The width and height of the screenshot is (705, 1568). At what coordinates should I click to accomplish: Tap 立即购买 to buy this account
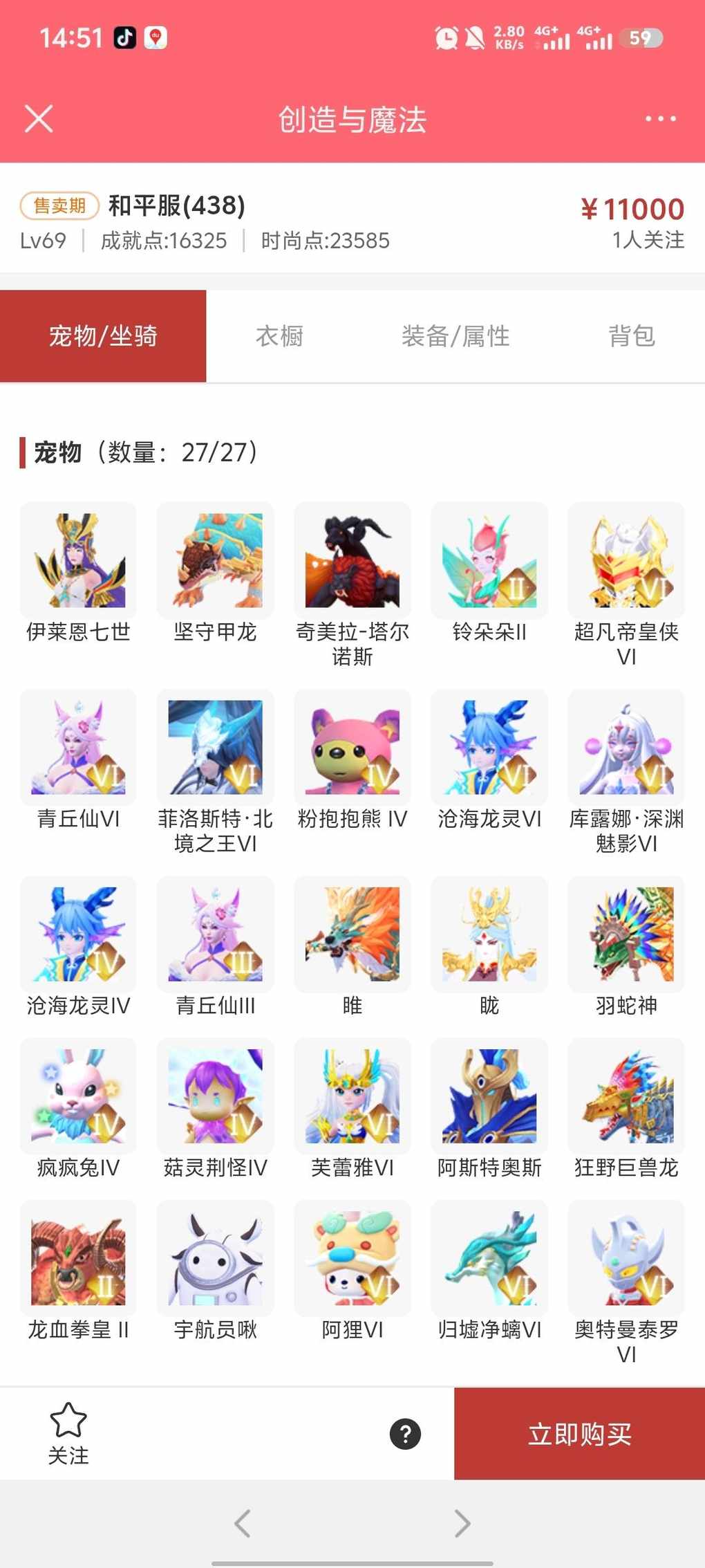579,1433
